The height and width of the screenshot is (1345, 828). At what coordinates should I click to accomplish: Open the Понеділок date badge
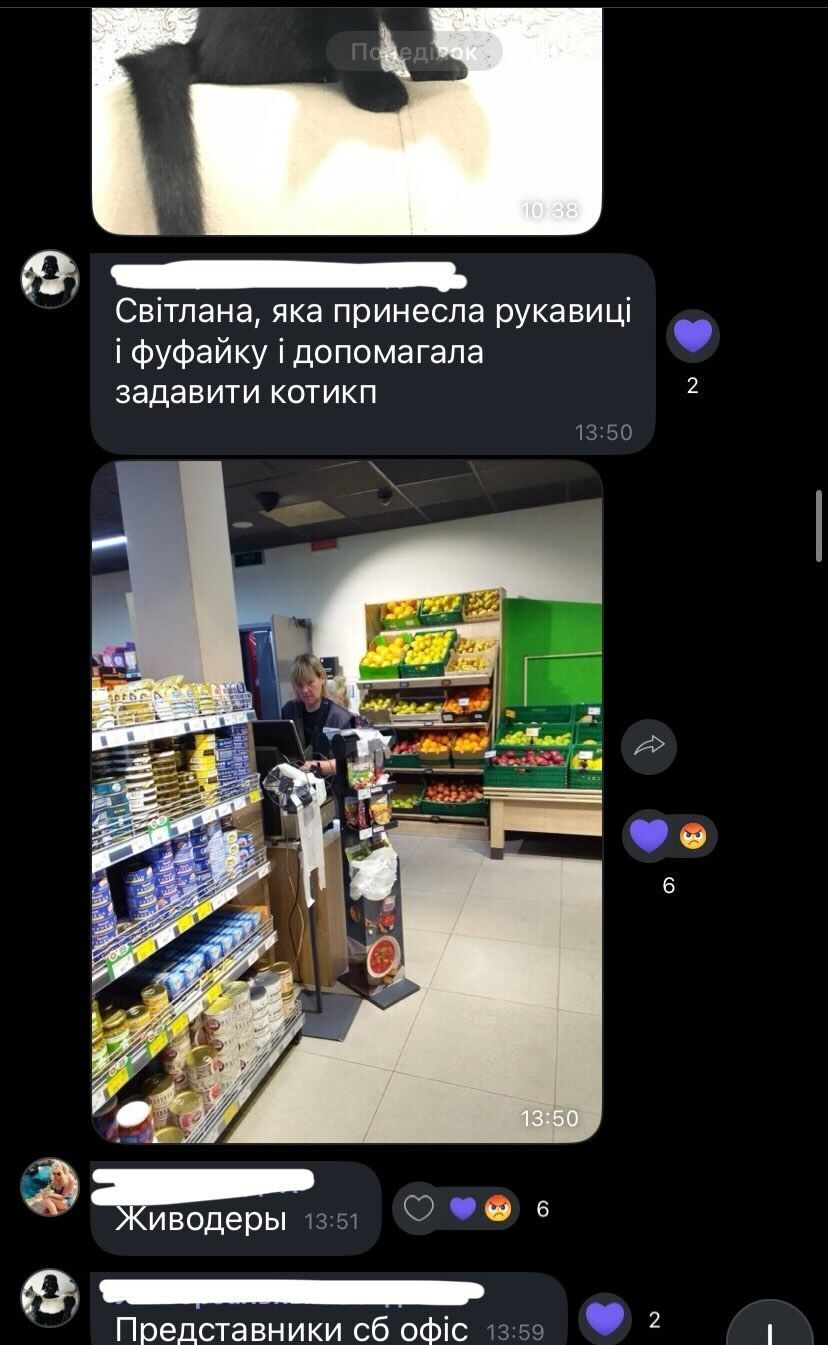[415, 50]
